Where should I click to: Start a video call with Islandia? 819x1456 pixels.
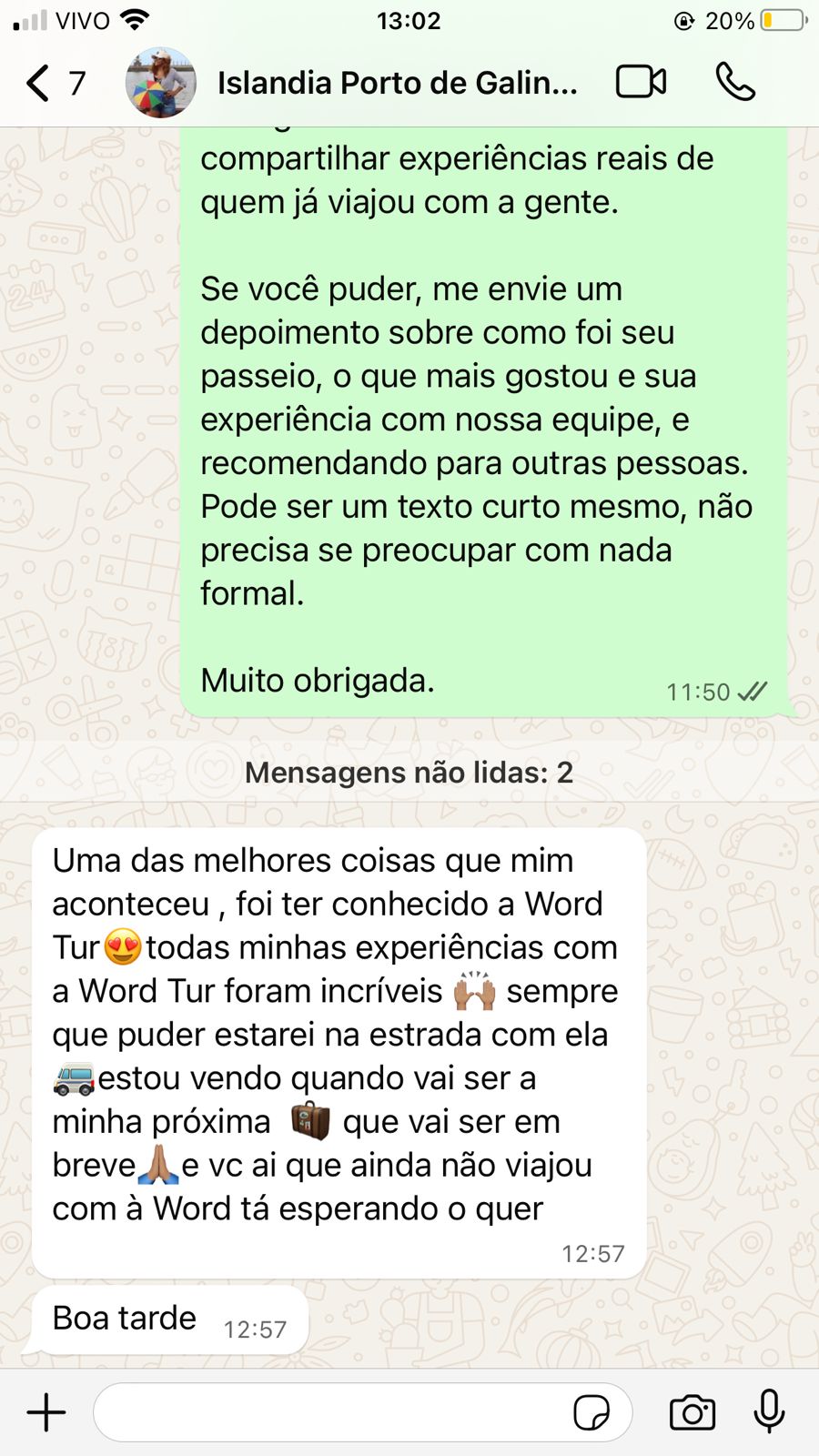[641, 82]
